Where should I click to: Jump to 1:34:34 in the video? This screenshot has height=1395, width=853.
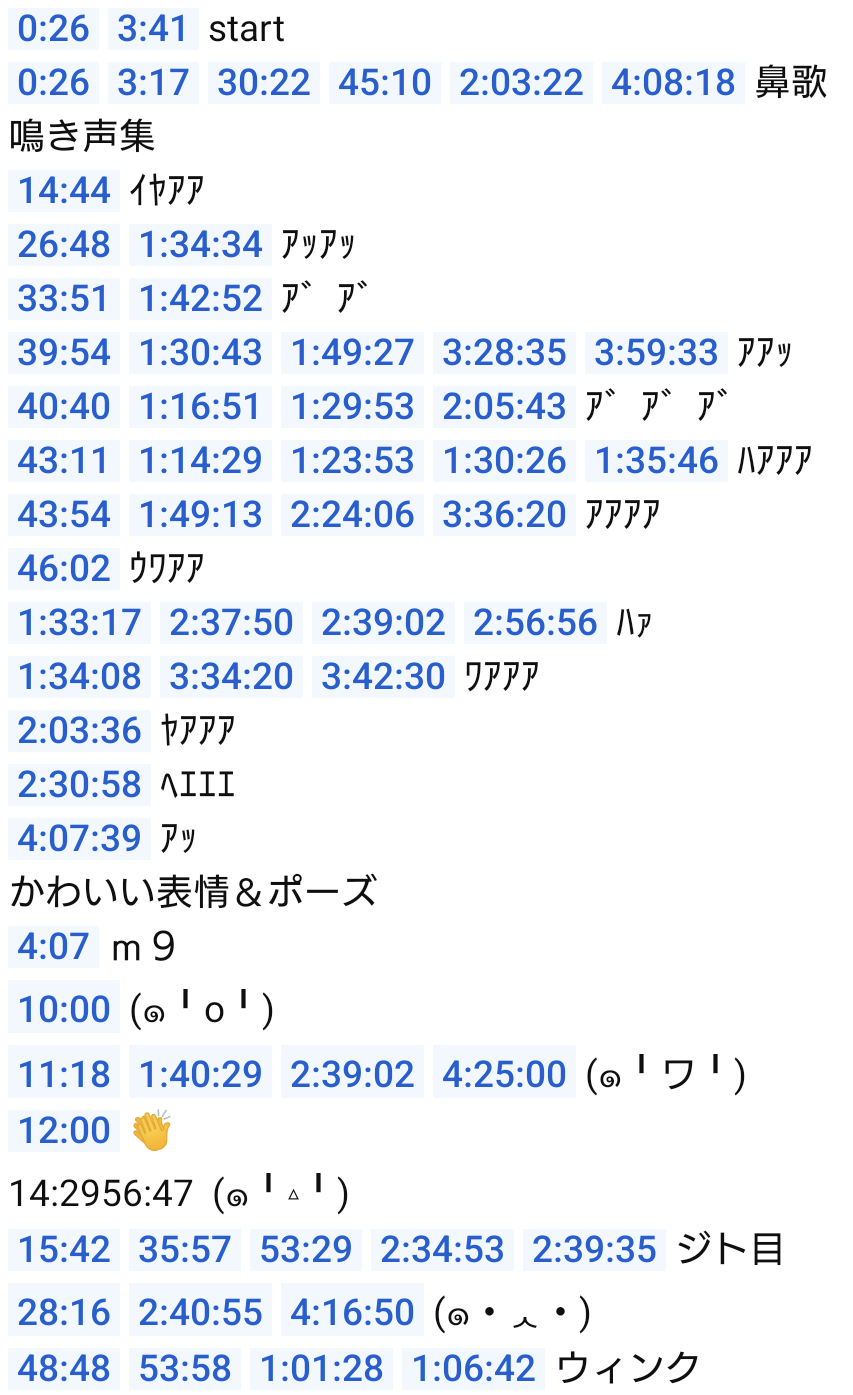200,245
